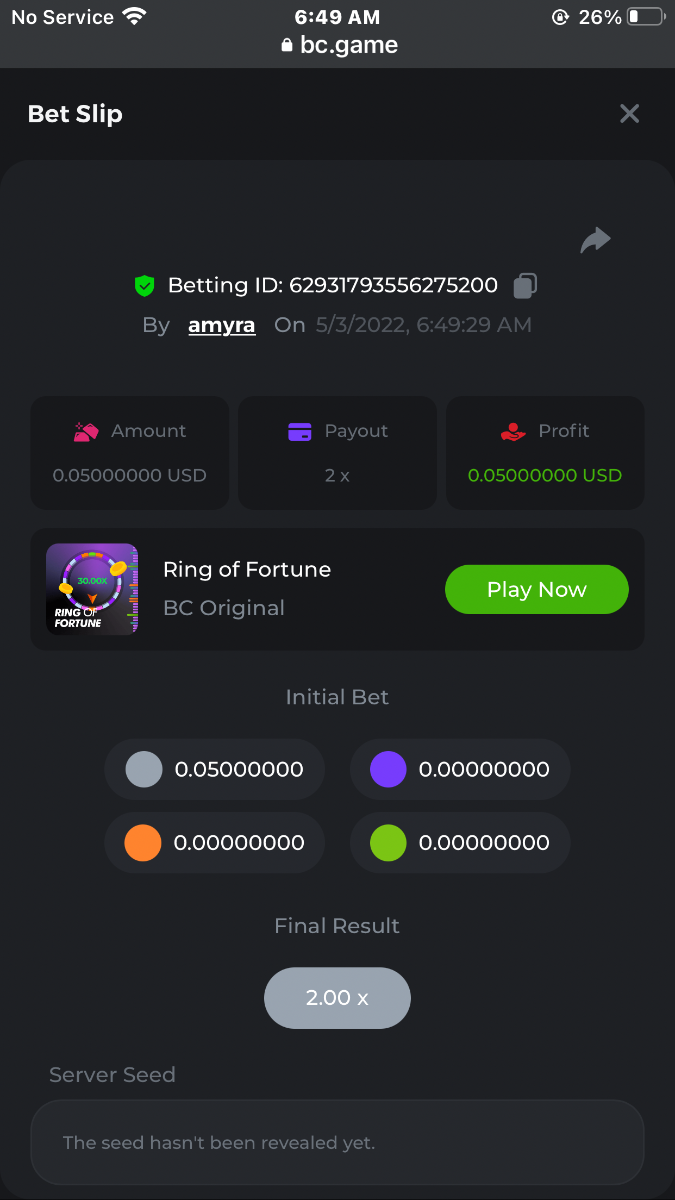Copy the Betting ID
The image size is (675, 1200).
[525, 286]
